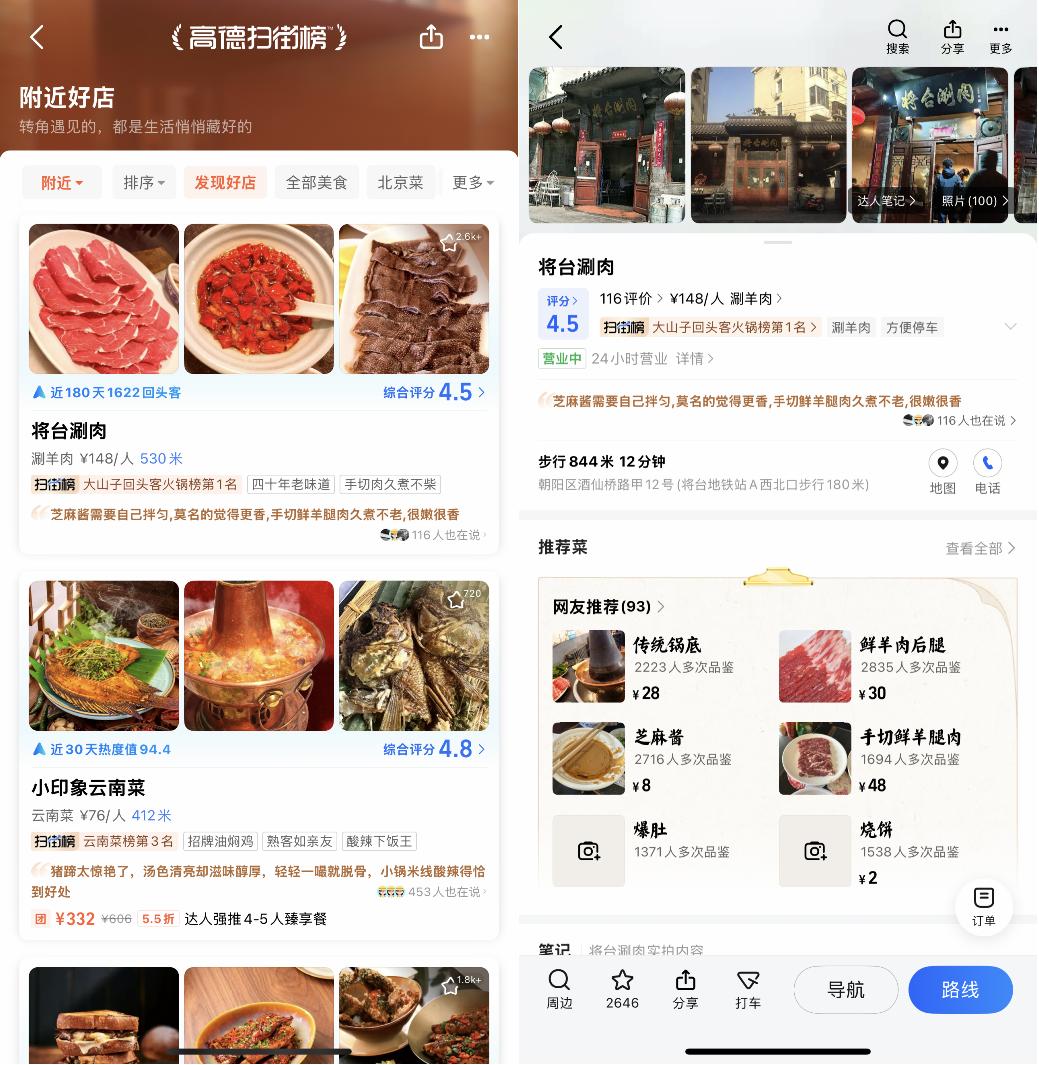Screen dimensions: 1039x1065
Task: Filter by 北京菜
Action: 400,182
